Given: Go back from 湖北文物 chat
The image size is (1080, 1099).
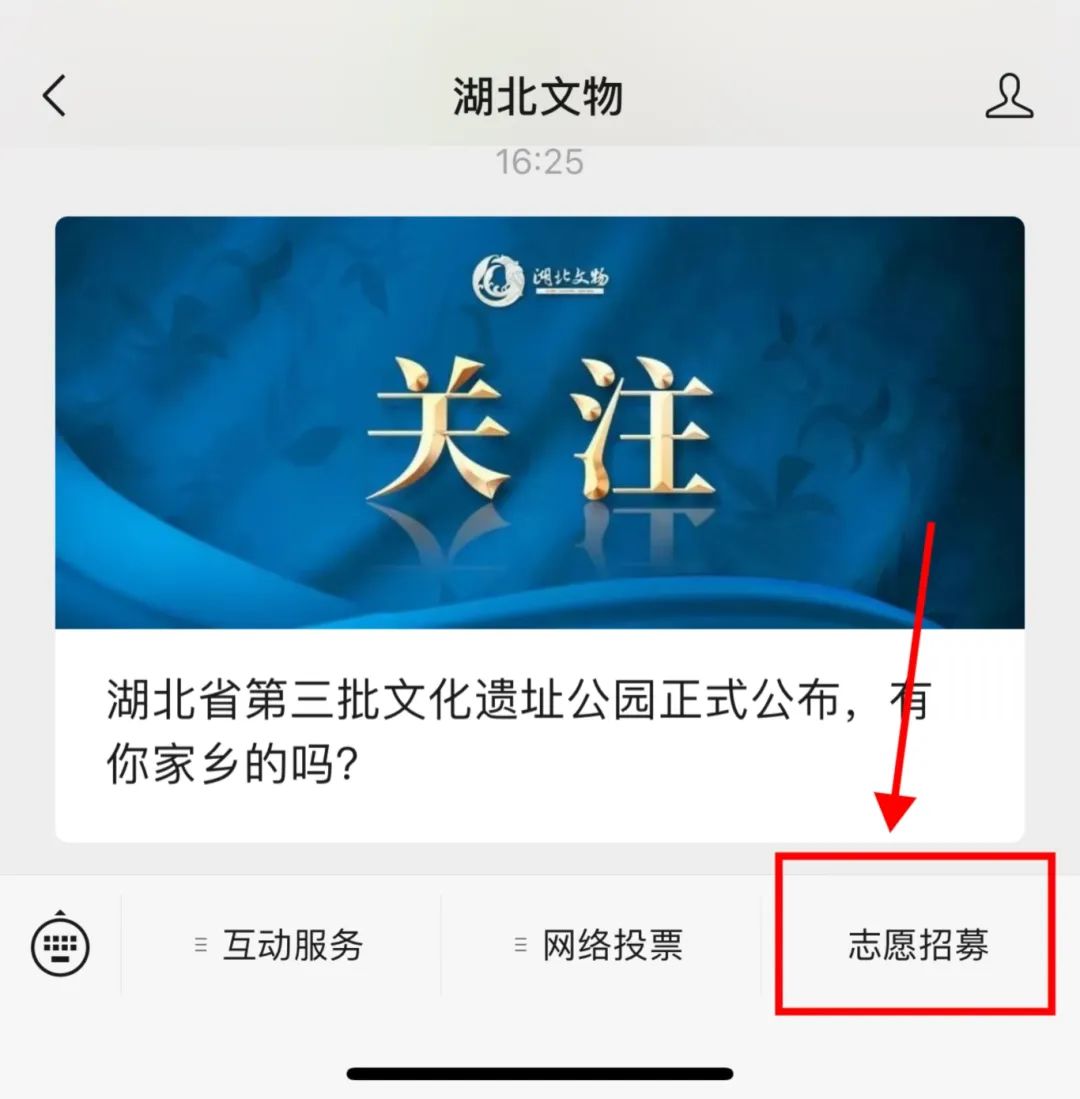Looking at the screenshot, I should click(x=54, y=97).
